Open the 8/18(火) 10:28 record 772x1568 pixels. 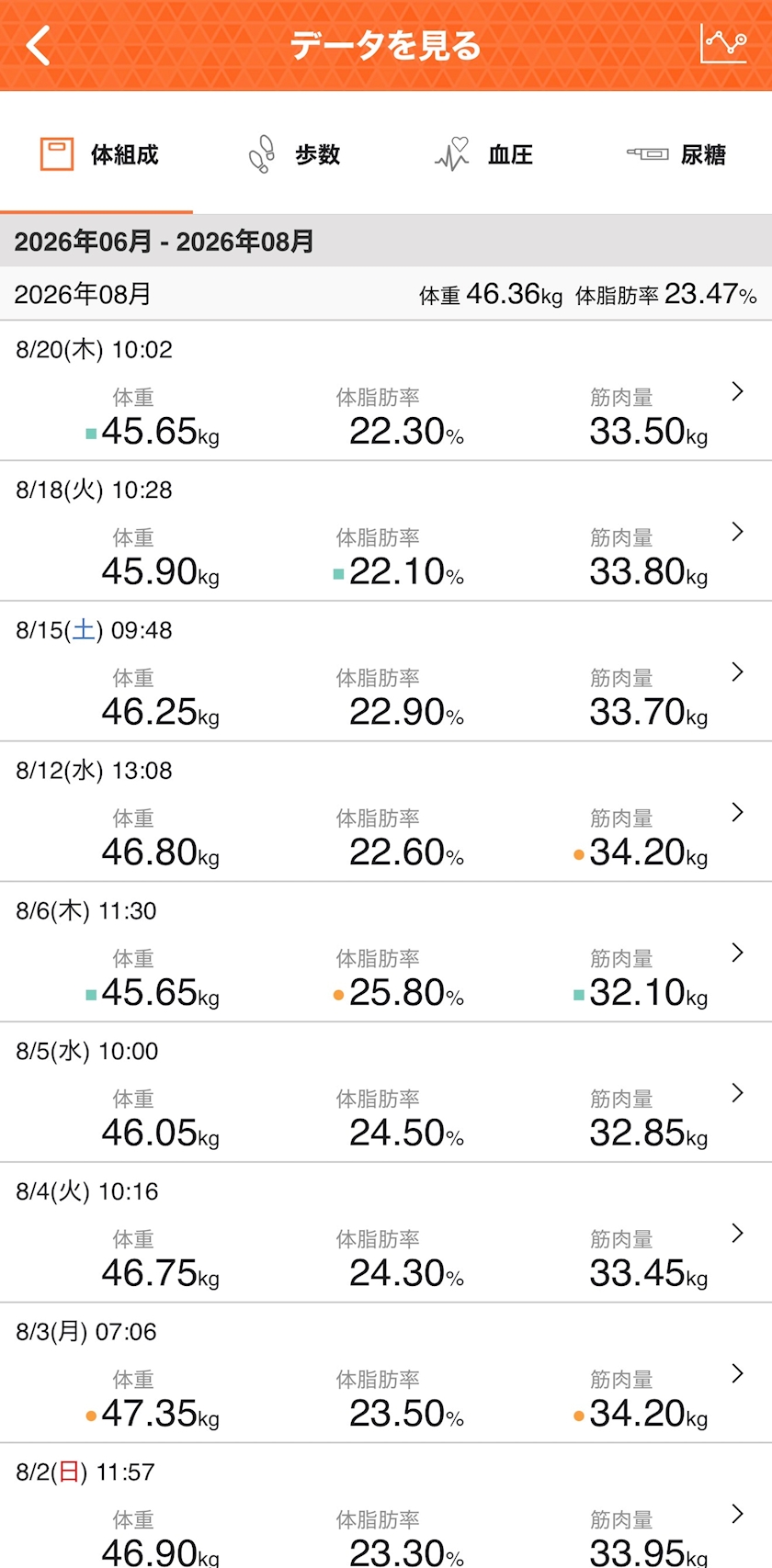386,532
